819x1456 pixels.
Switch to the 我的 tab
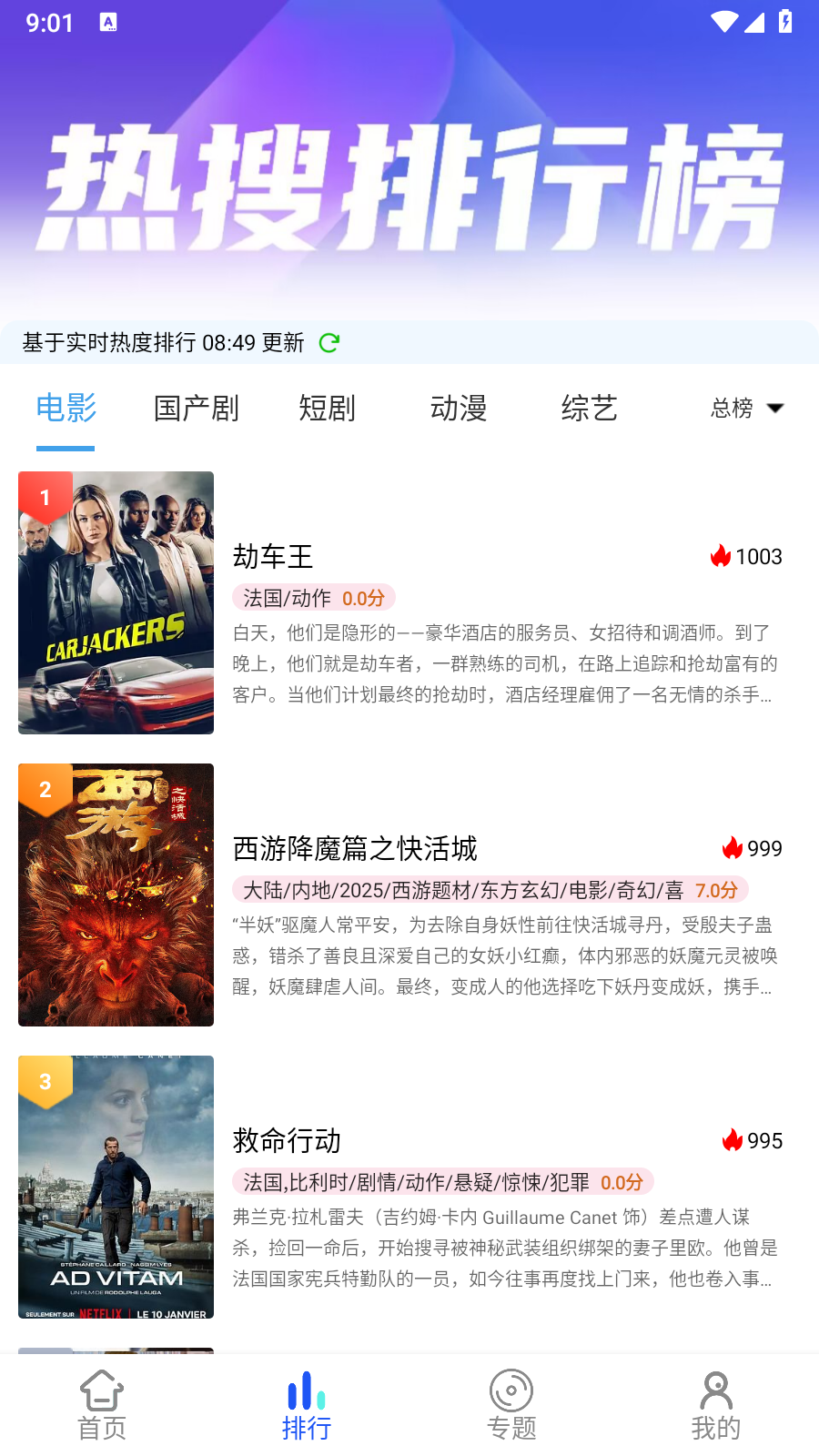[716, 1406]
